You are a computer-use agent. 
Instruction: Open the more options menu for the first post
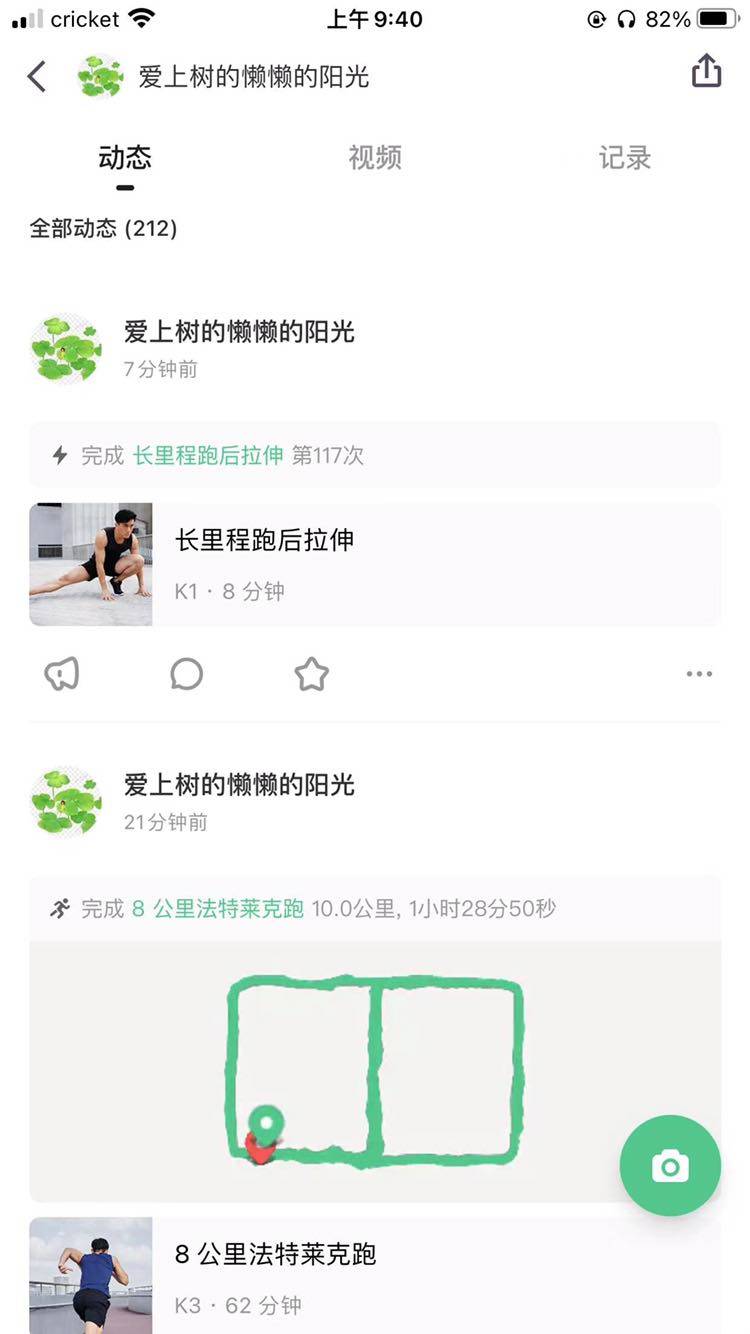[x=699, y=674]
